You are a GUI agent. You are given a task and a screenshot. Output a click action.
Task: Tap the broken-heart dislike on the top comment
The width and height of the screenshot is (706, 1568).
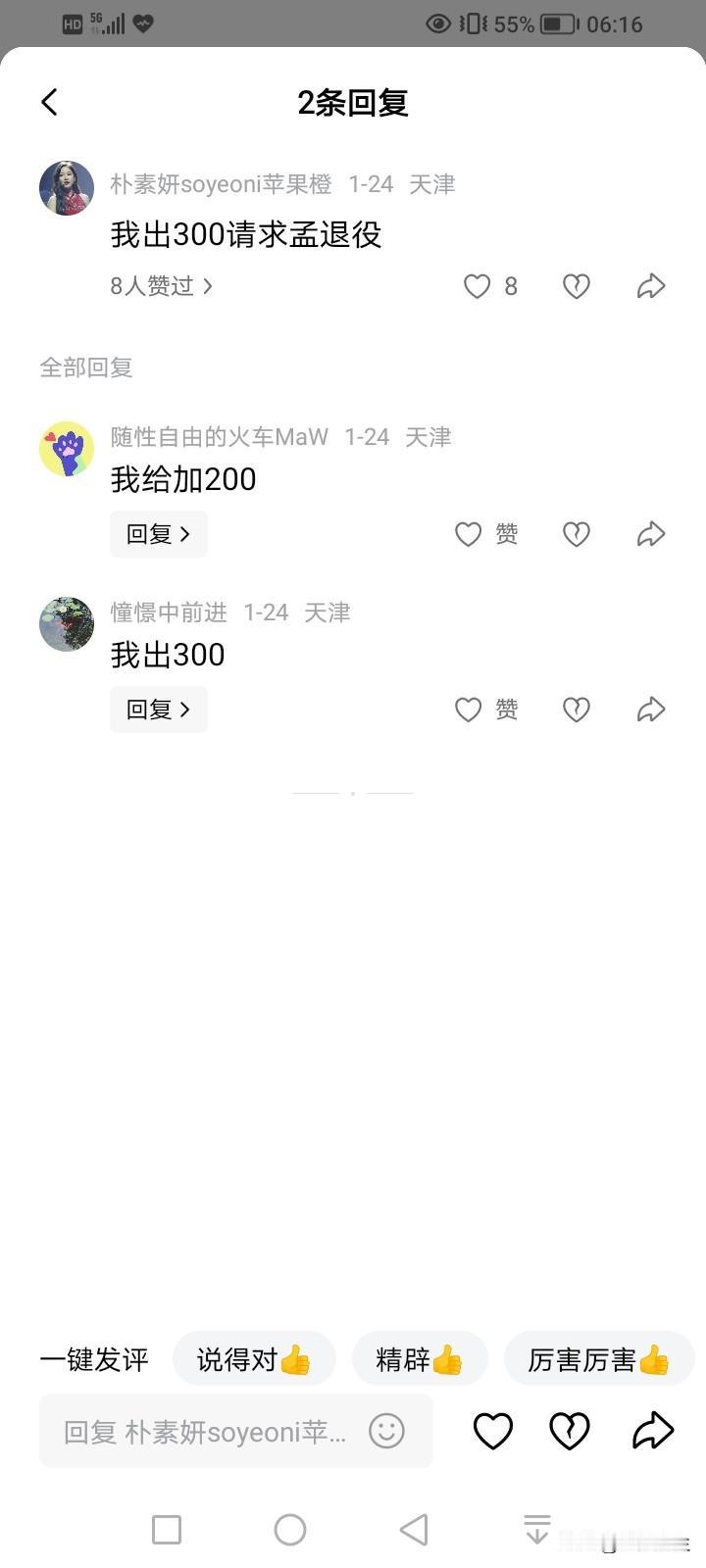click(575, 286)
